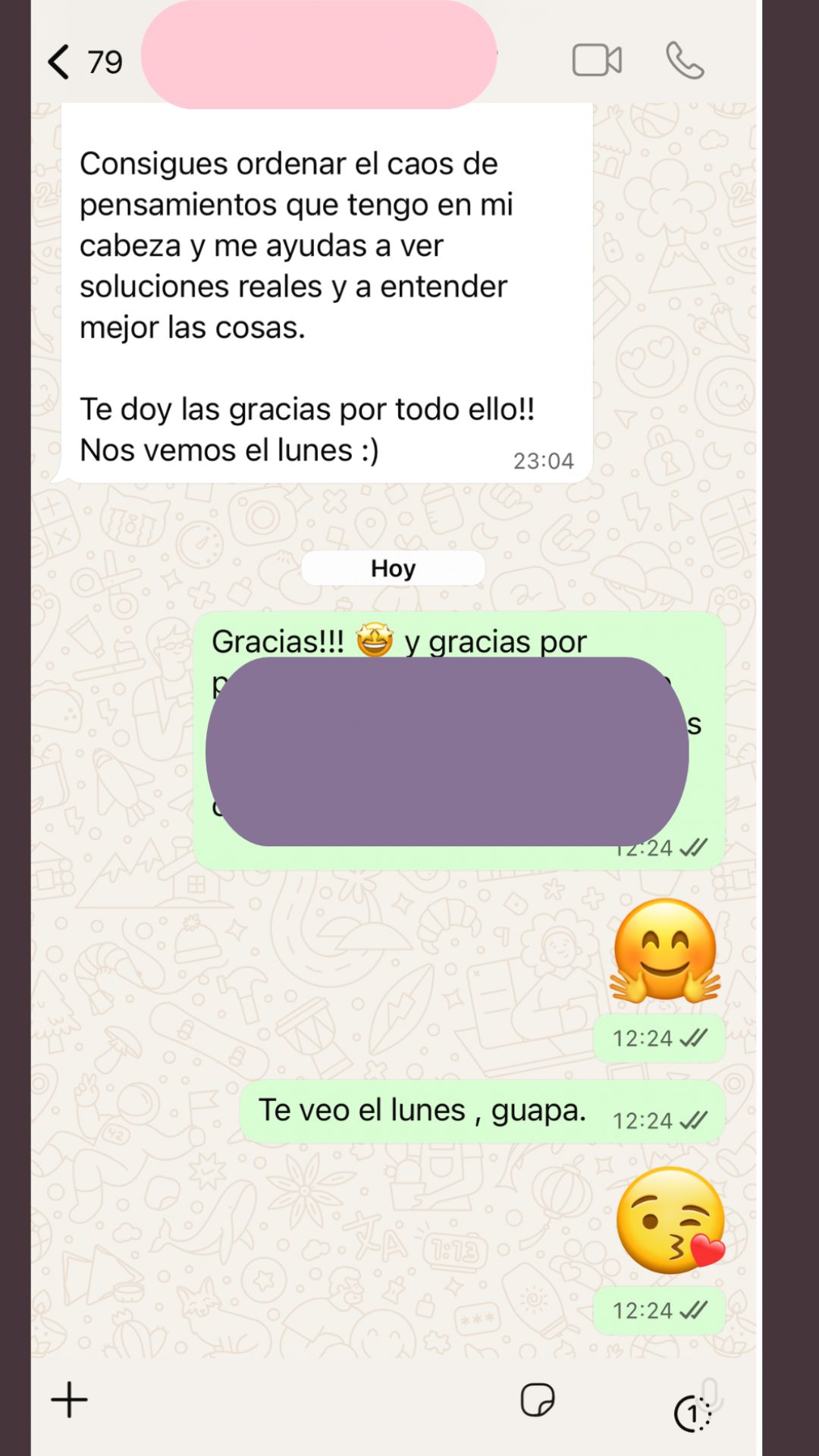This screenshot has width=819, height=1456.
Task: Select the 'Hoy' date divider
Action: click(393, 568)
